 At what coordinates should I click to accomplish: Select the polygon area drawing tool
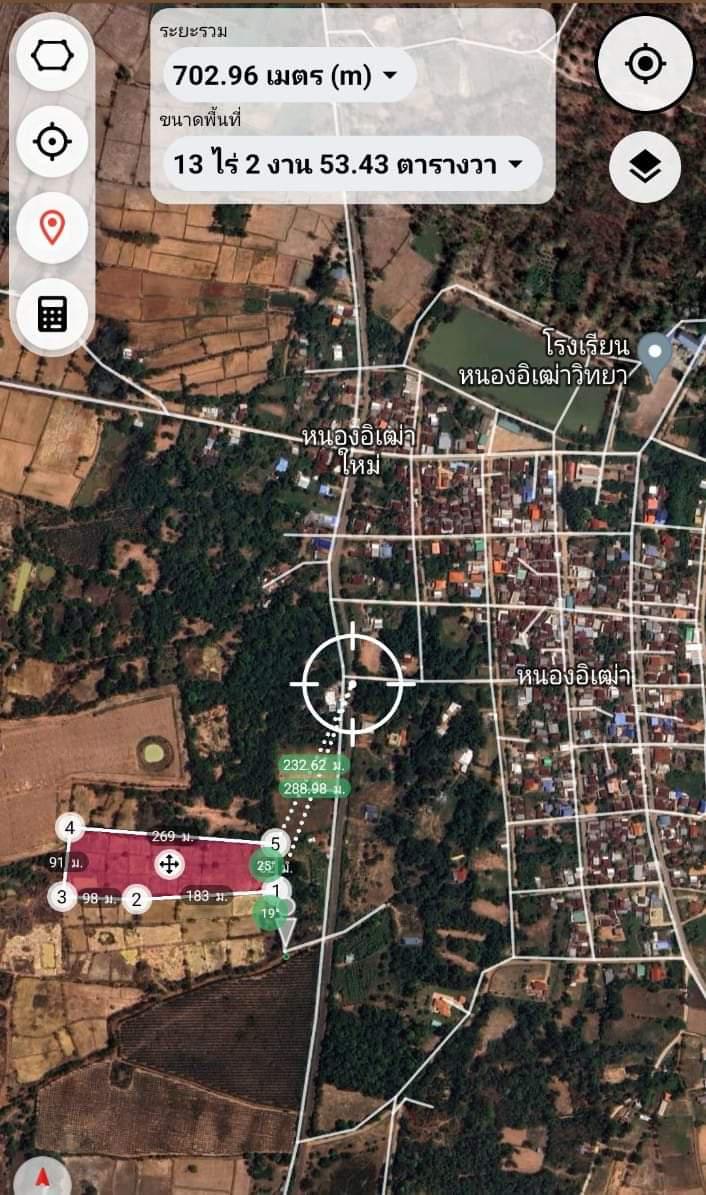pos(53,56)
